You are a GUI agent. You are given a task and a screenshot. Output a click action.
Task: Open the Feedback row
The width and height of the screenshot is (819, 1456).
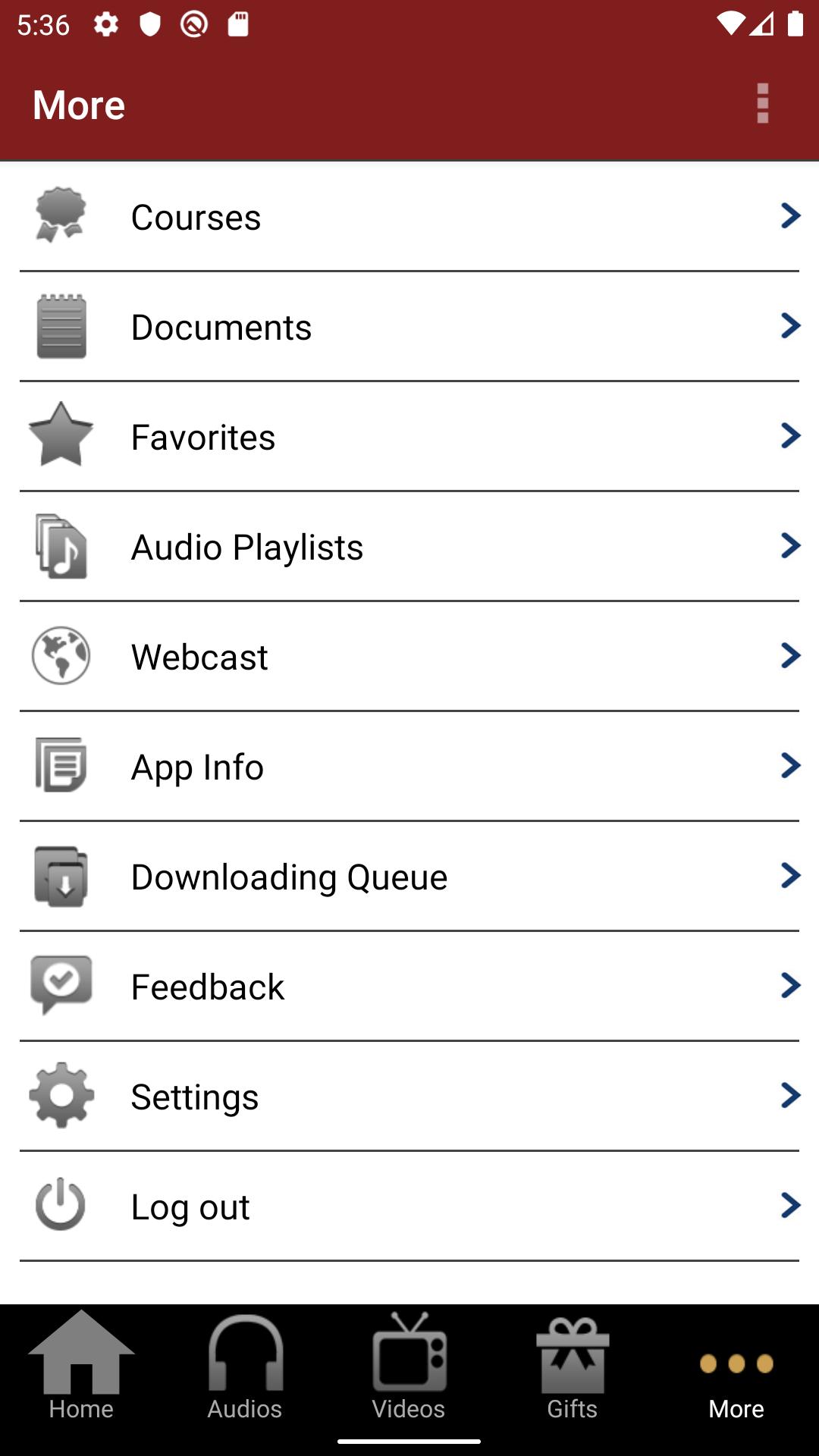click(x=409, y=987)
